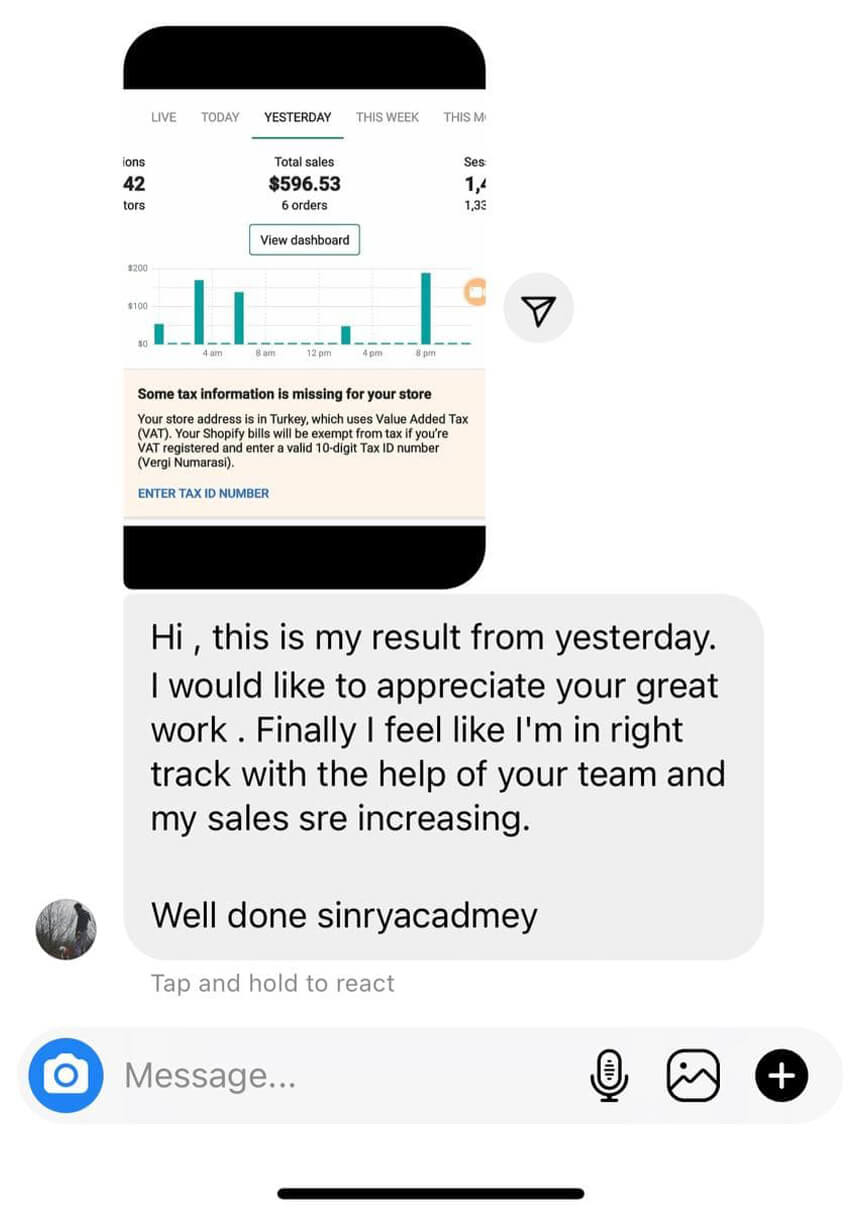
Task: Tap the emoji sticker on the sales chart
Action: coord(474,292)
